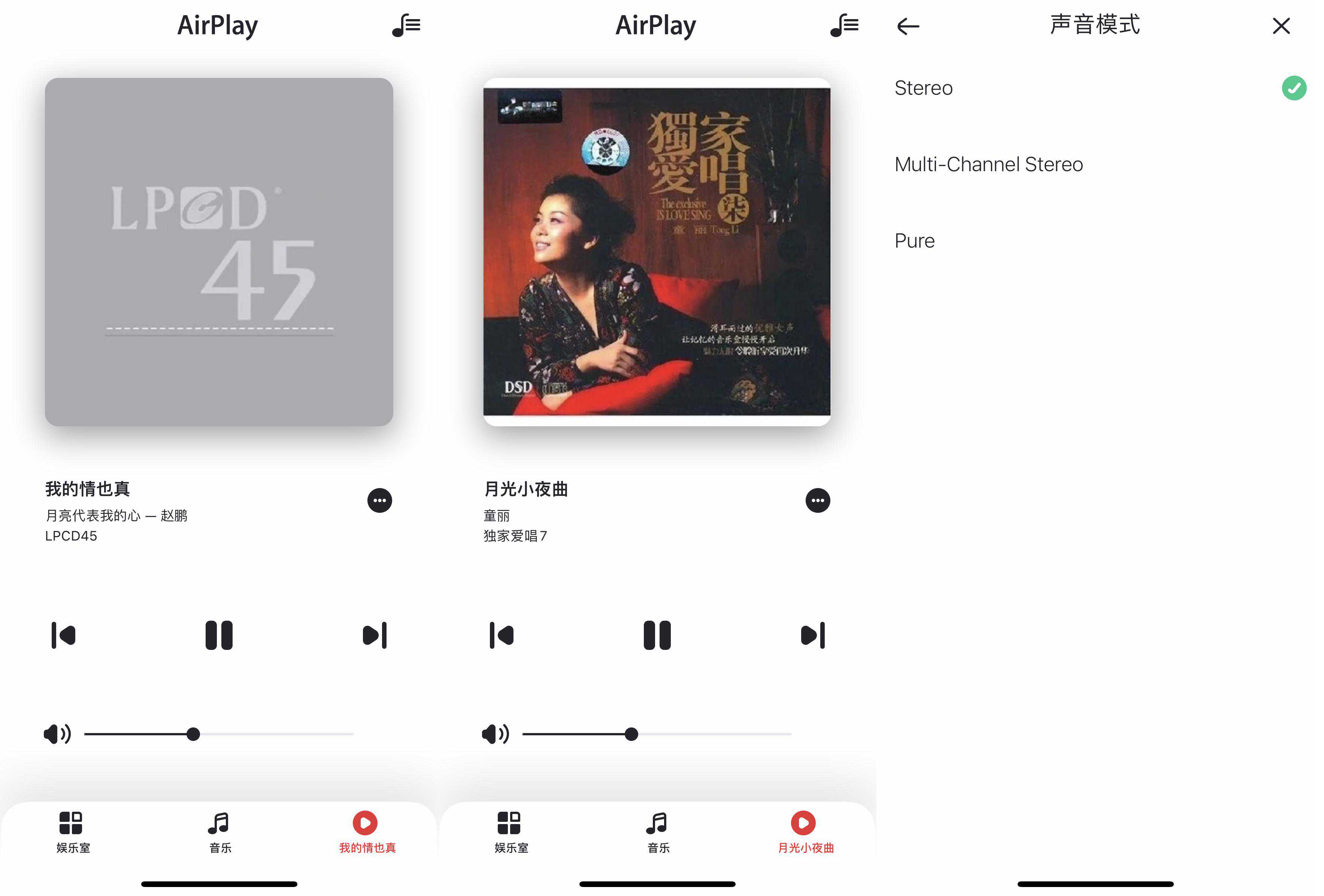Image resolution: width=1324 pixels, height=896 pixels.
Task: Select the Stereo sound mode
Action: tap(924, 88)
